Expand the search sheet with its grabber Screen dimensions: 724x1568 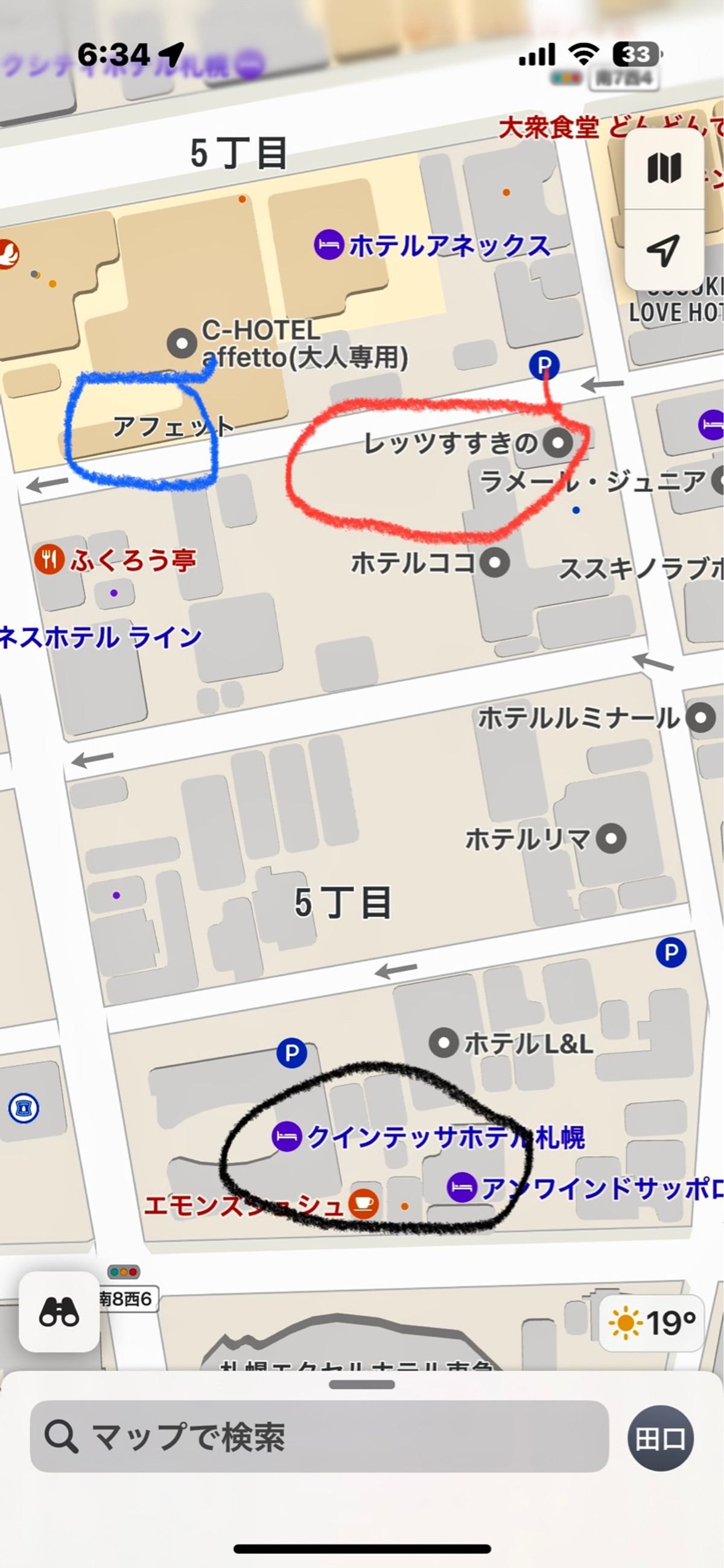click(x=361, y=1384)
